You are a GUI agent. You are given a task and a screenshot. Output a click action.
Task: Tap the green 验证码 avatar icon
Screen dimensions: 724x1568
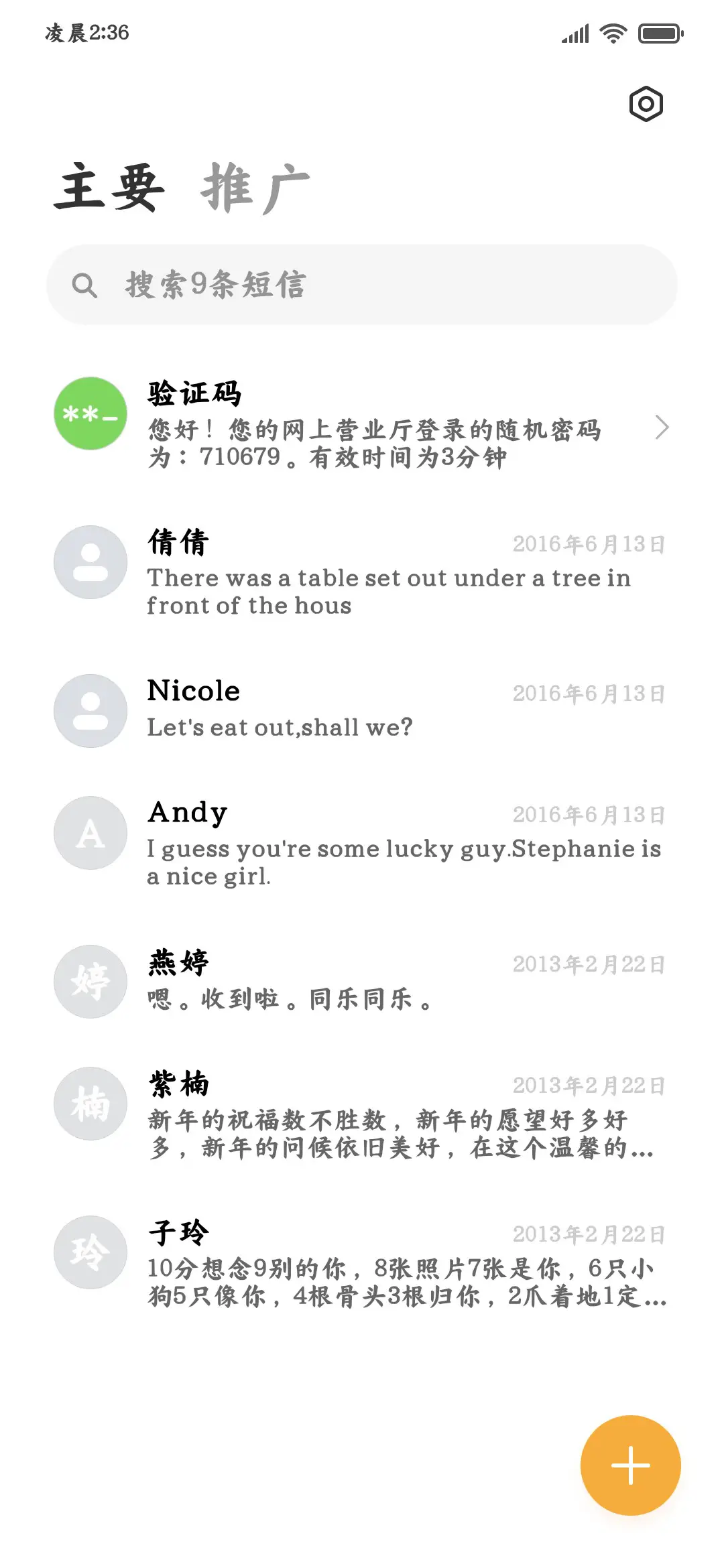pyautogui.click(x=89, y=413)
